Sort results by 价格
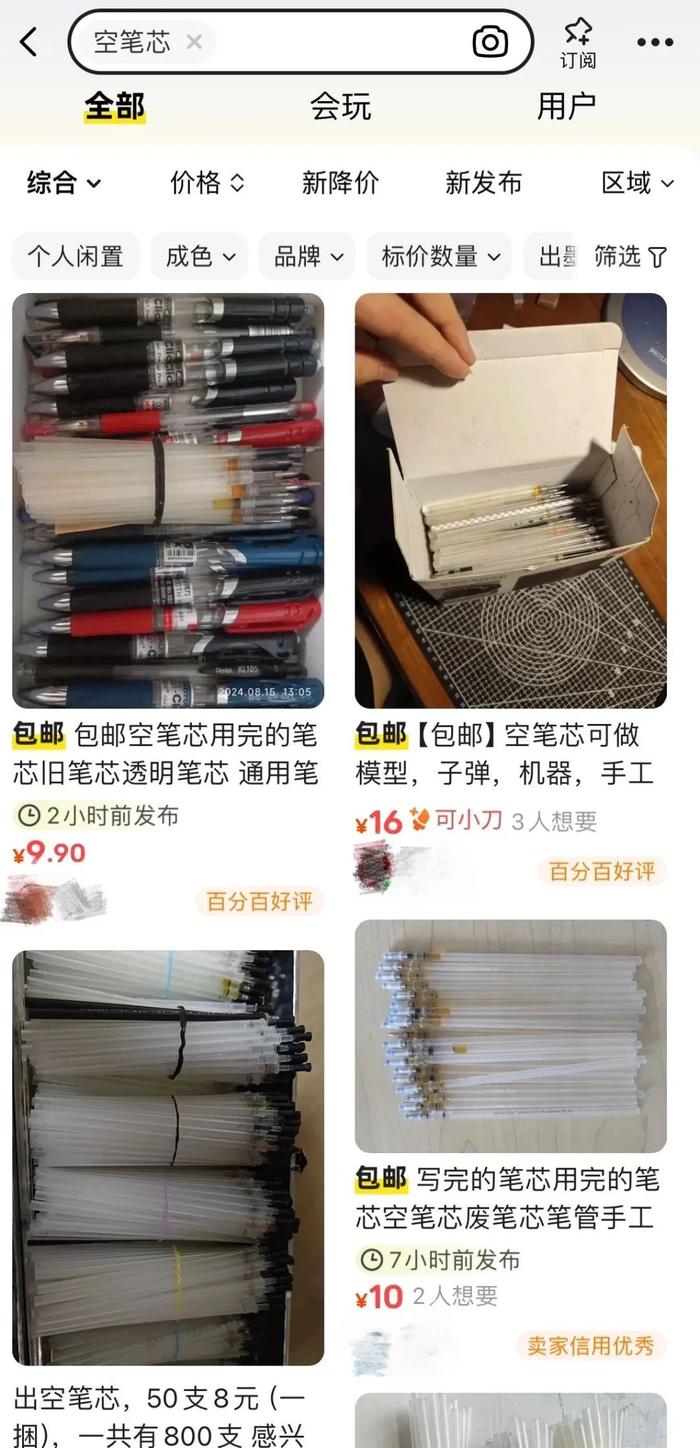This screenshot has height=1448, width=700. (207, 183)
